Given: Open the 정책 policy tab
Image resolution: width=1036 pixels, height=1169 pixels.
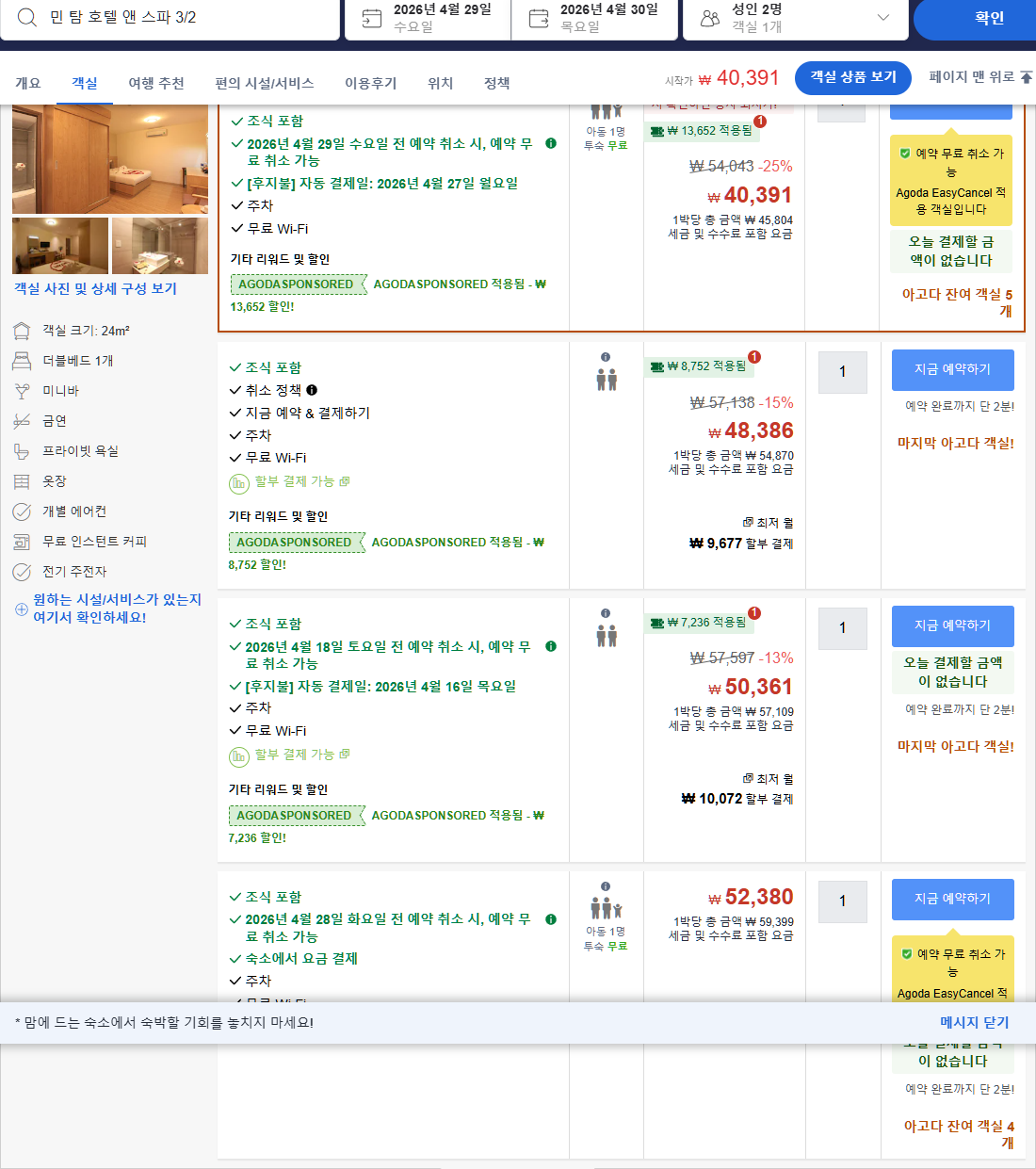Looking at the screenshot, I should 496,83.
